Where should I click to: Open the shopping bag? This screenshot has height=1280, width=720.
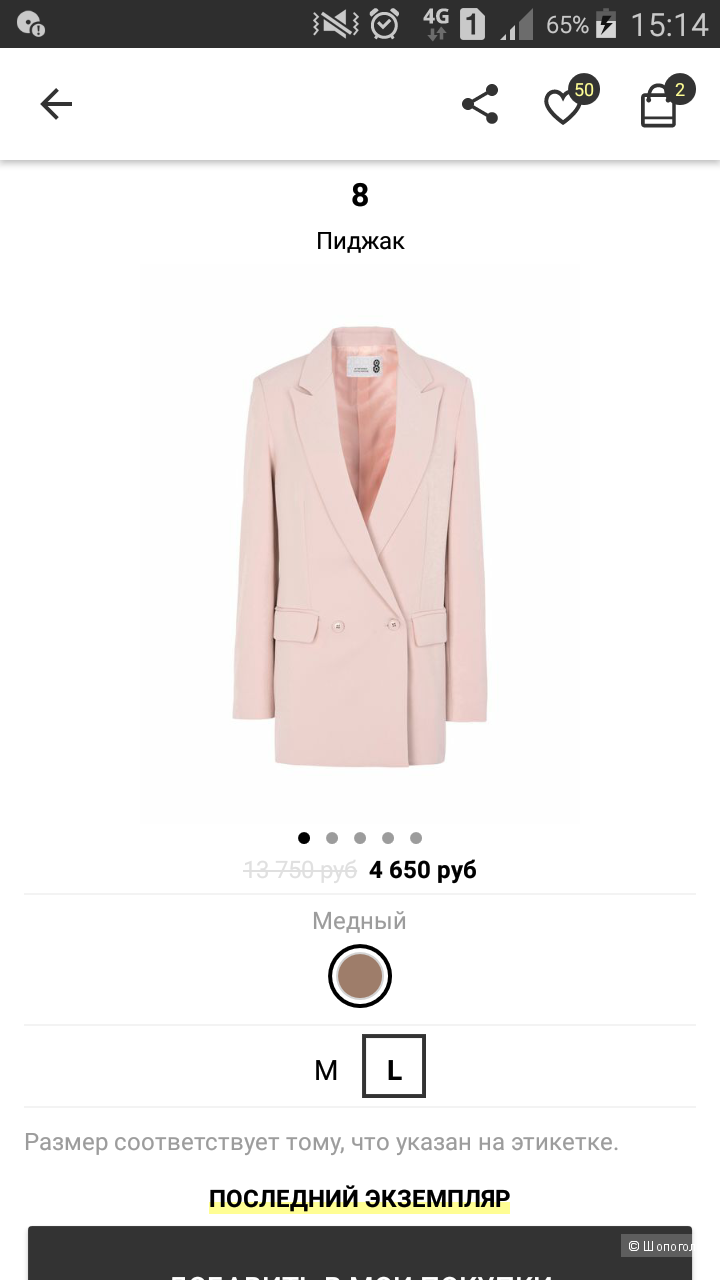659,106
